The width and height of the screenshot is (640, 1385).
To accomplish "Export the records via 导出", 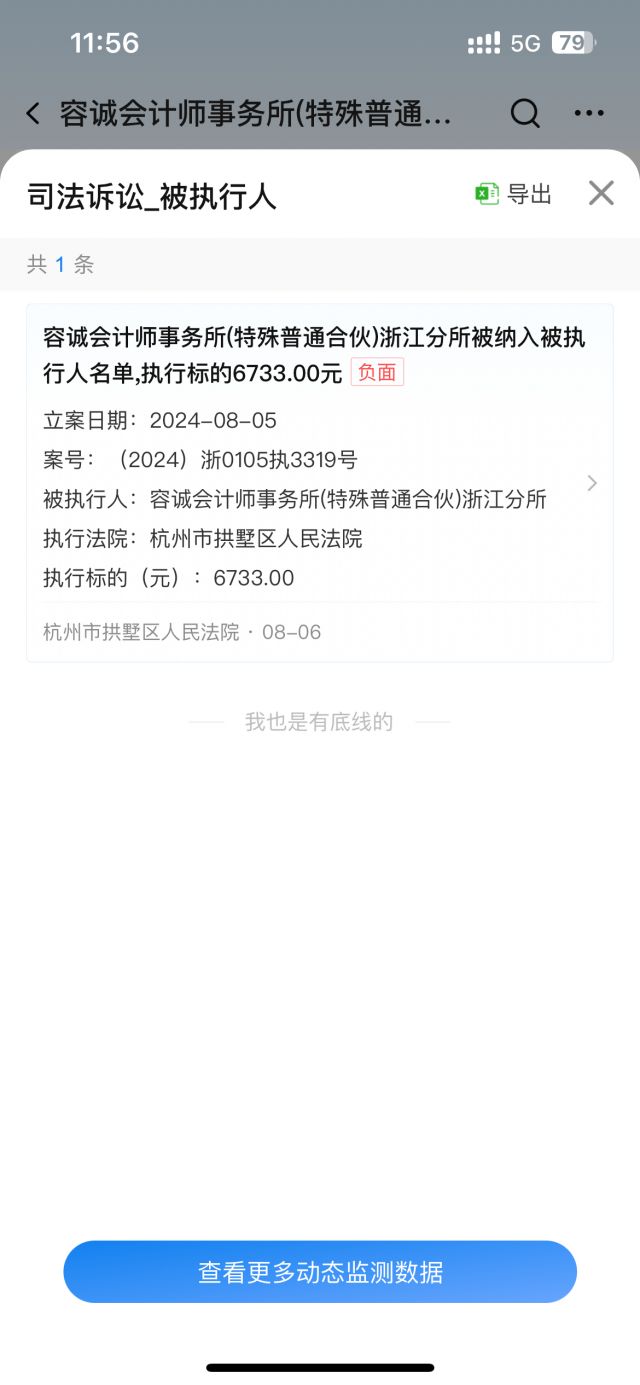I will 514,194.
